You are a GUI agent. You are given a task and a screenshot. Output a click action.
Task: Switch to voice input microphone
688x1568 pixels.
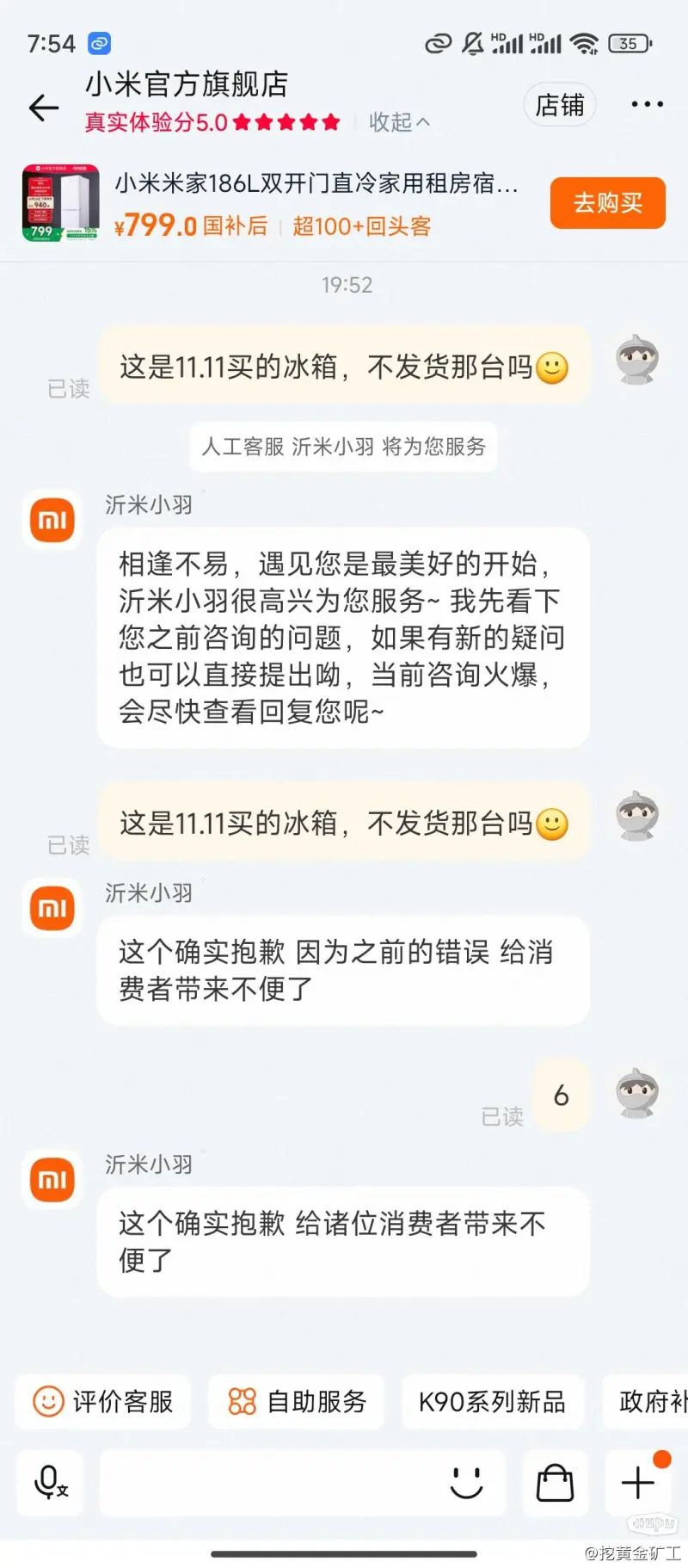(x=50, y=1482)
